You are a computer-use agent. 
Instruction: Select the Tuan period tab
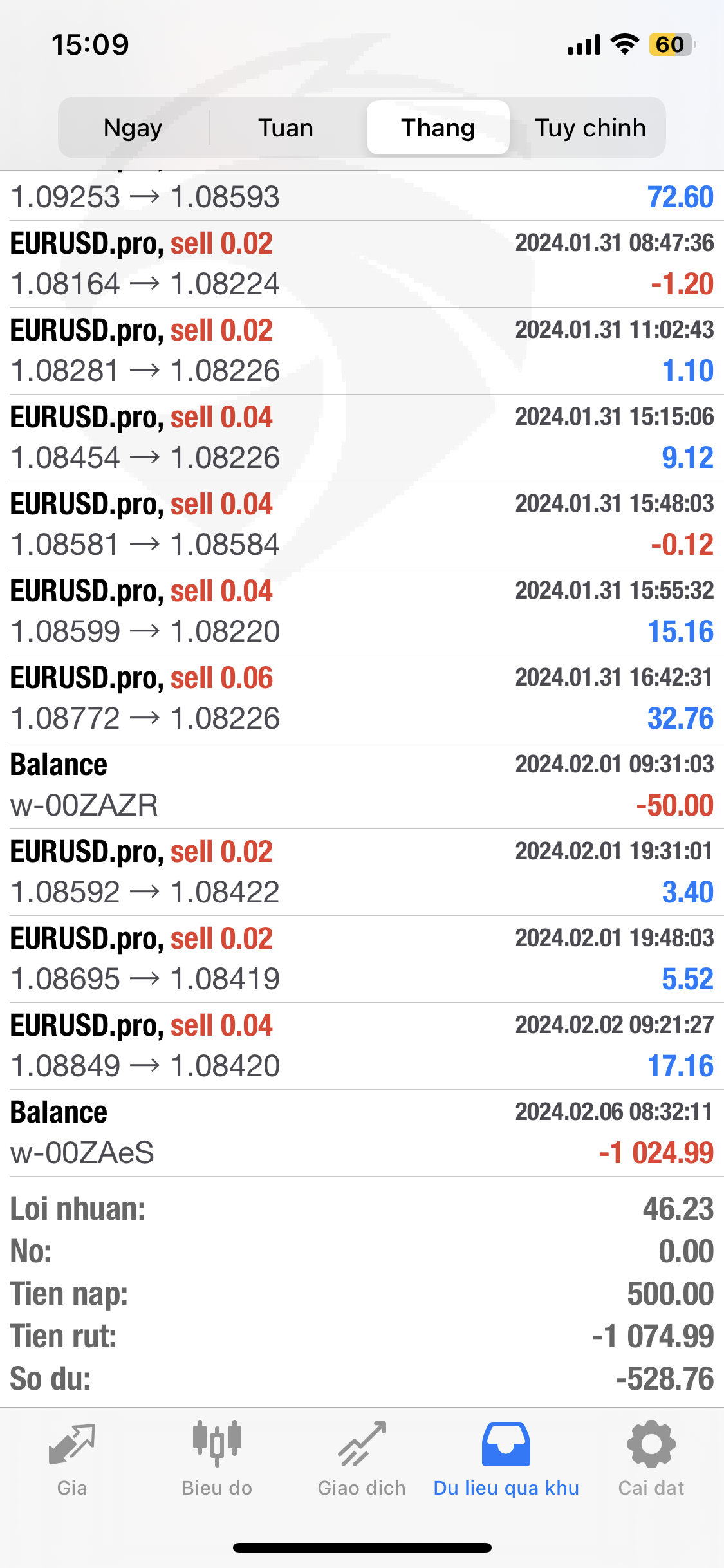click(x=286, y=127)
